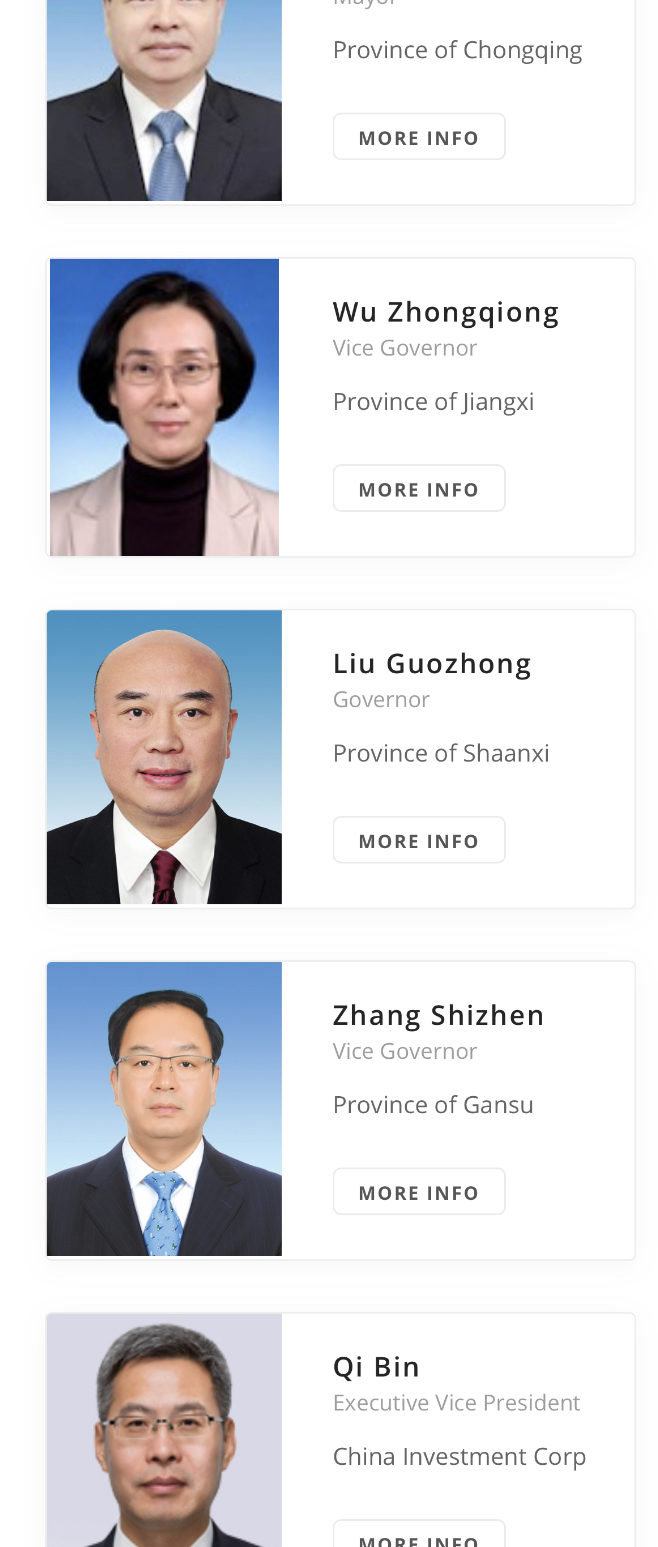This screenshot has height=1547, width=658.
Task: Open More Info for Zhang Shizhen
Action: tap(418, 1192)
